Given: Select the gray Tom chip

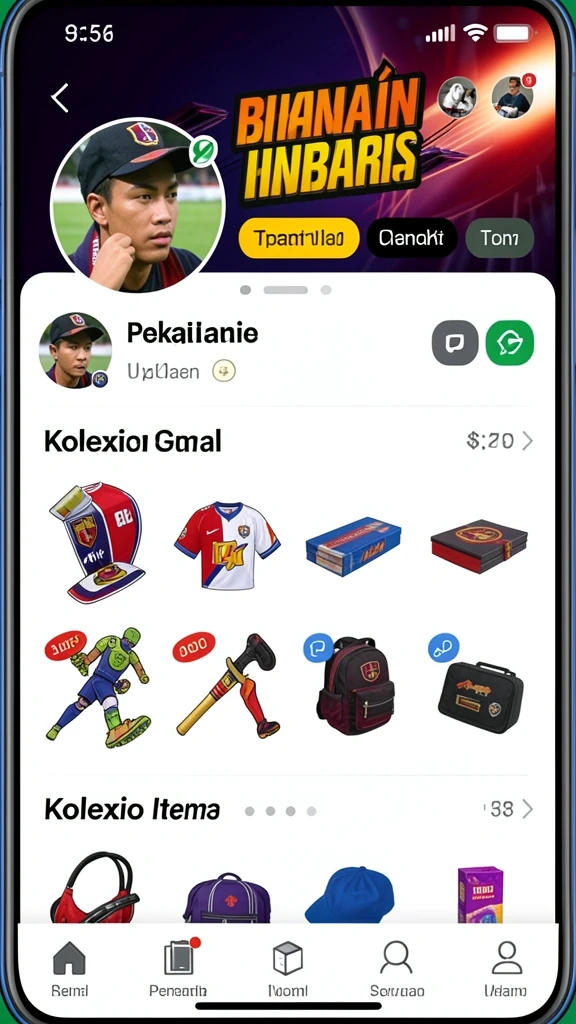Looking at the screenshot, I should [500, 238].
